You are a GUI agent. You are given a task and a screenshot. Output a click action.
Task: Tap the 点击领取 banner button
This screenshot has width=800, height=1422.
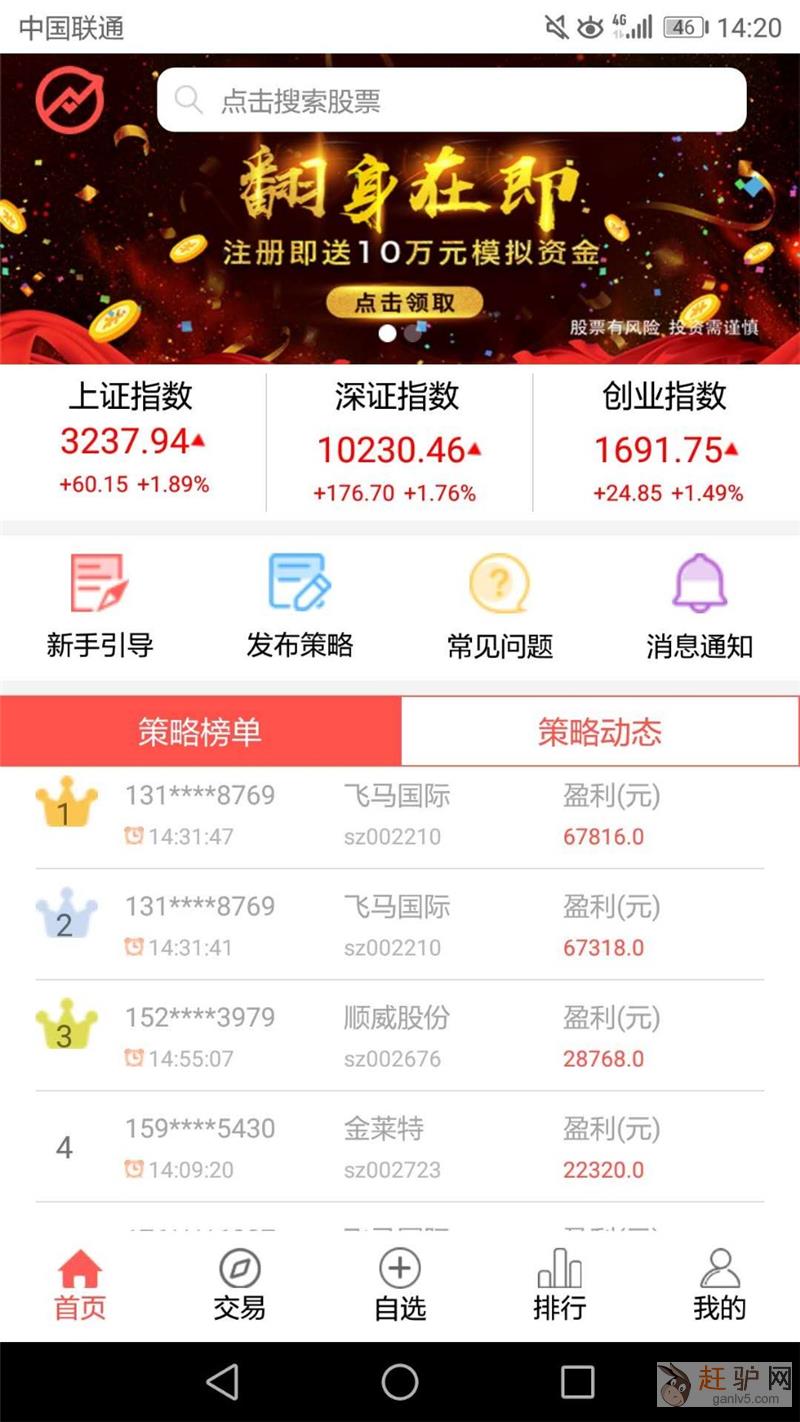[x=405, y=302]
